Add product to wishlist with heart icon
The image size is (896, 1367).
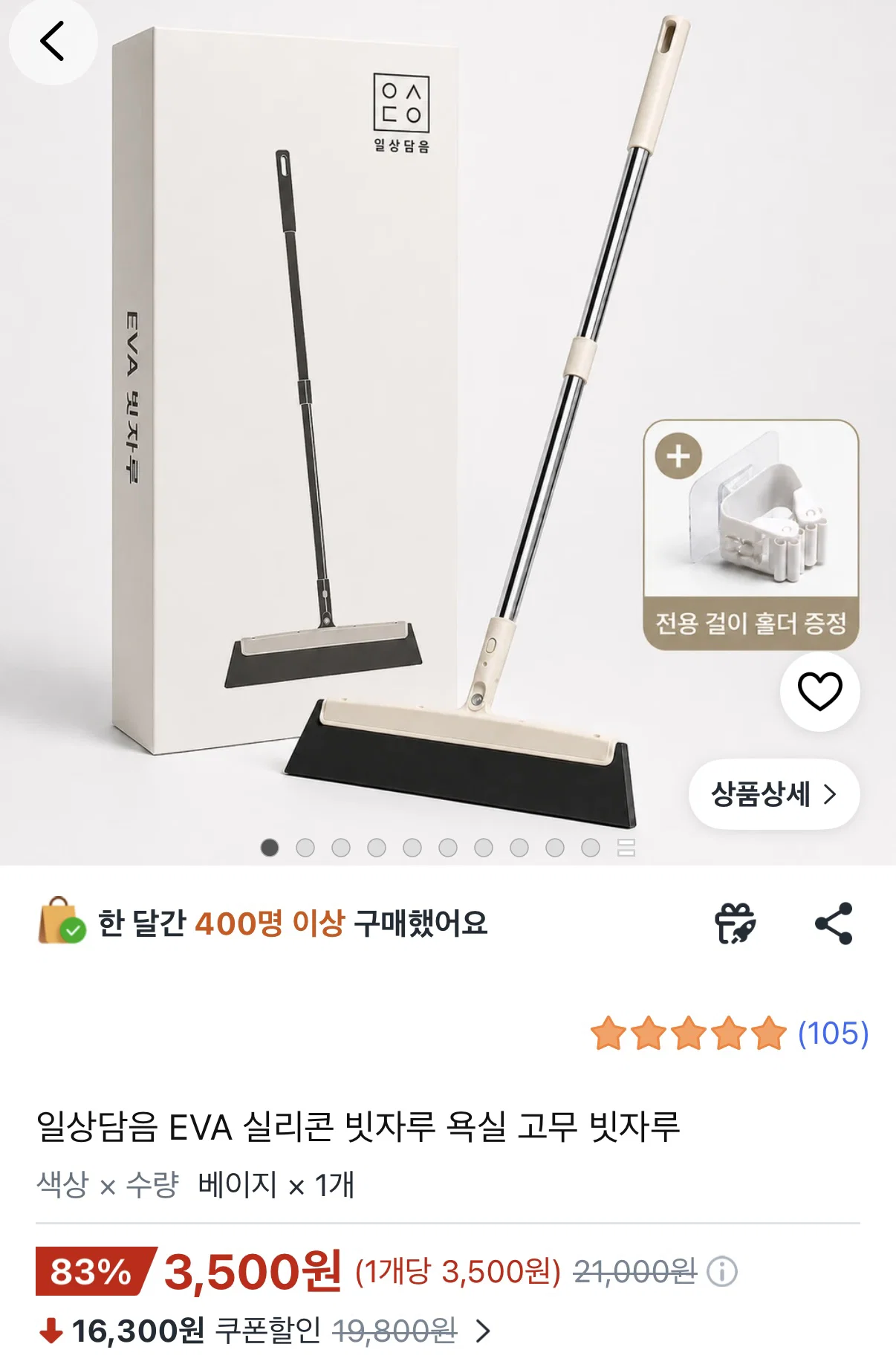pos(819,691)
